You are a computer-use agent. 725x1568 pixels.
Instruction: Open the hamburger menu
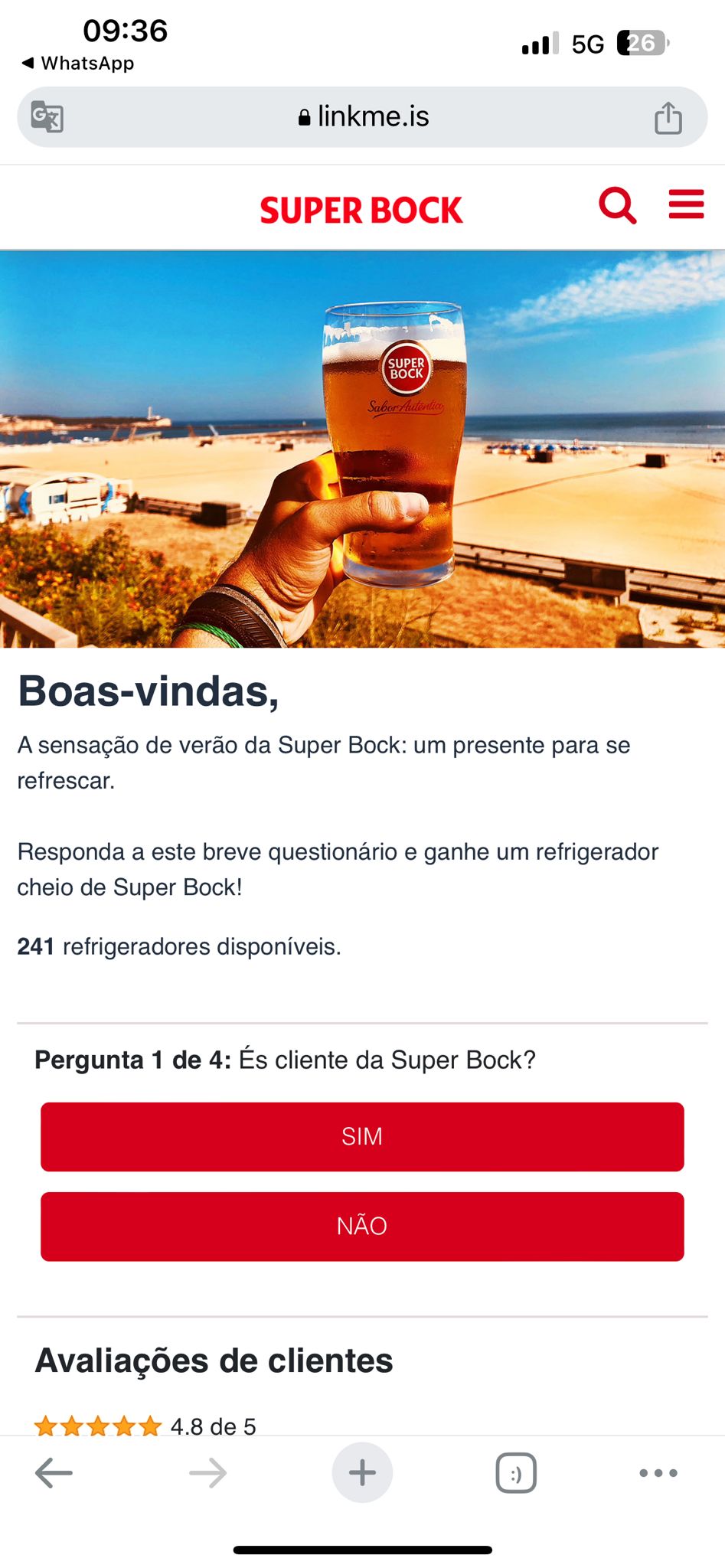tap(686, 204)
